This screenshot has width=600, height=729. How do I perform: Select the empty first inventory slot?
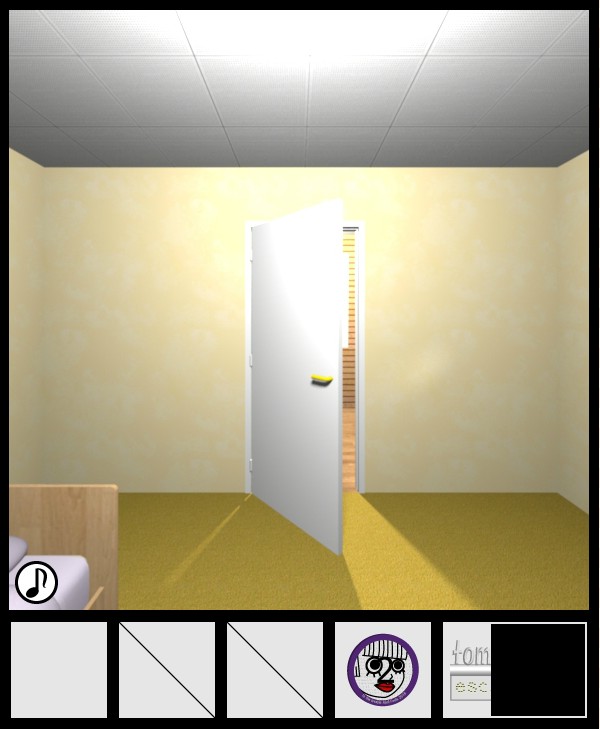[59, 670]
